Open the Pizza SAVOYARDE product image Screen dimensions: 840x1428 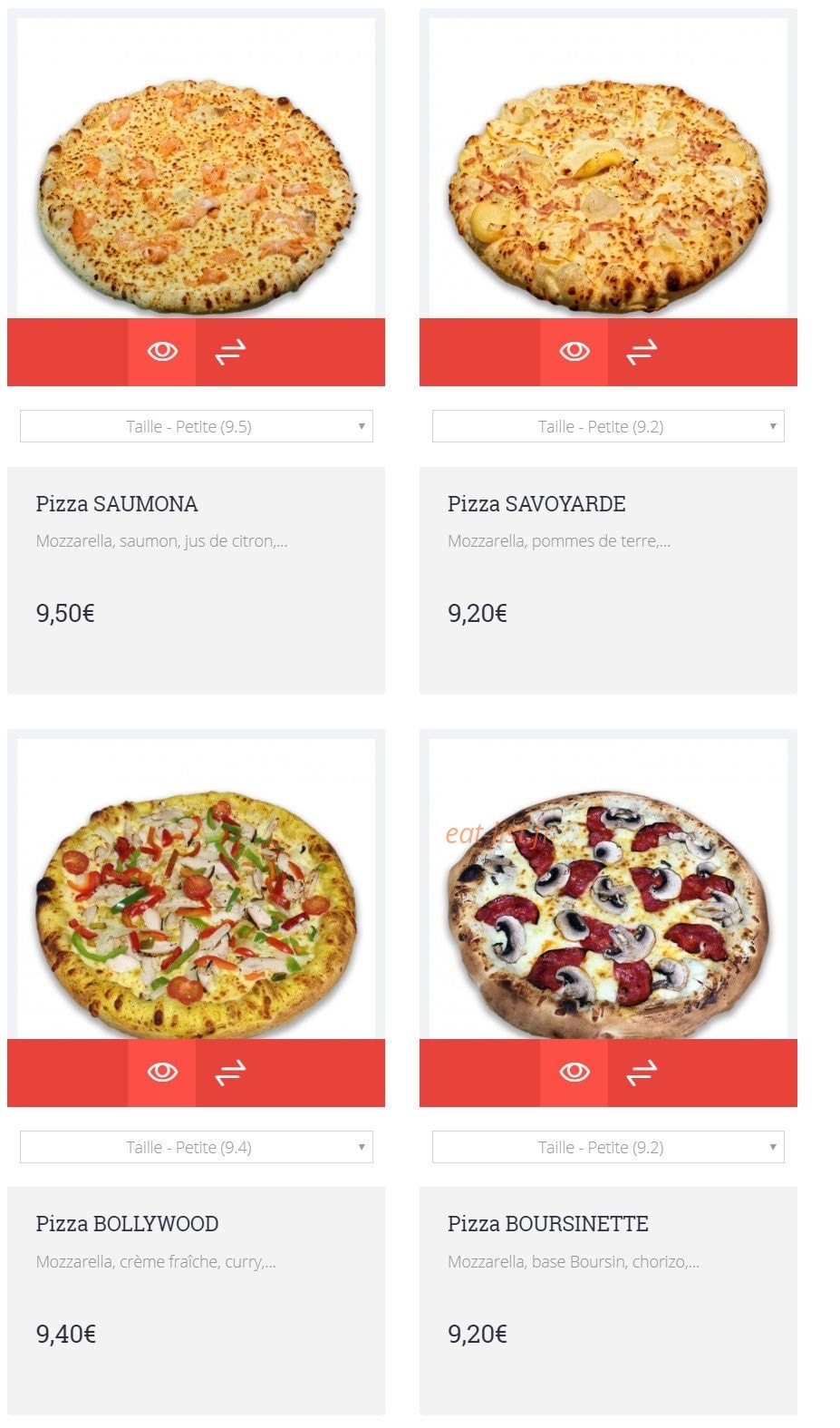608,168
